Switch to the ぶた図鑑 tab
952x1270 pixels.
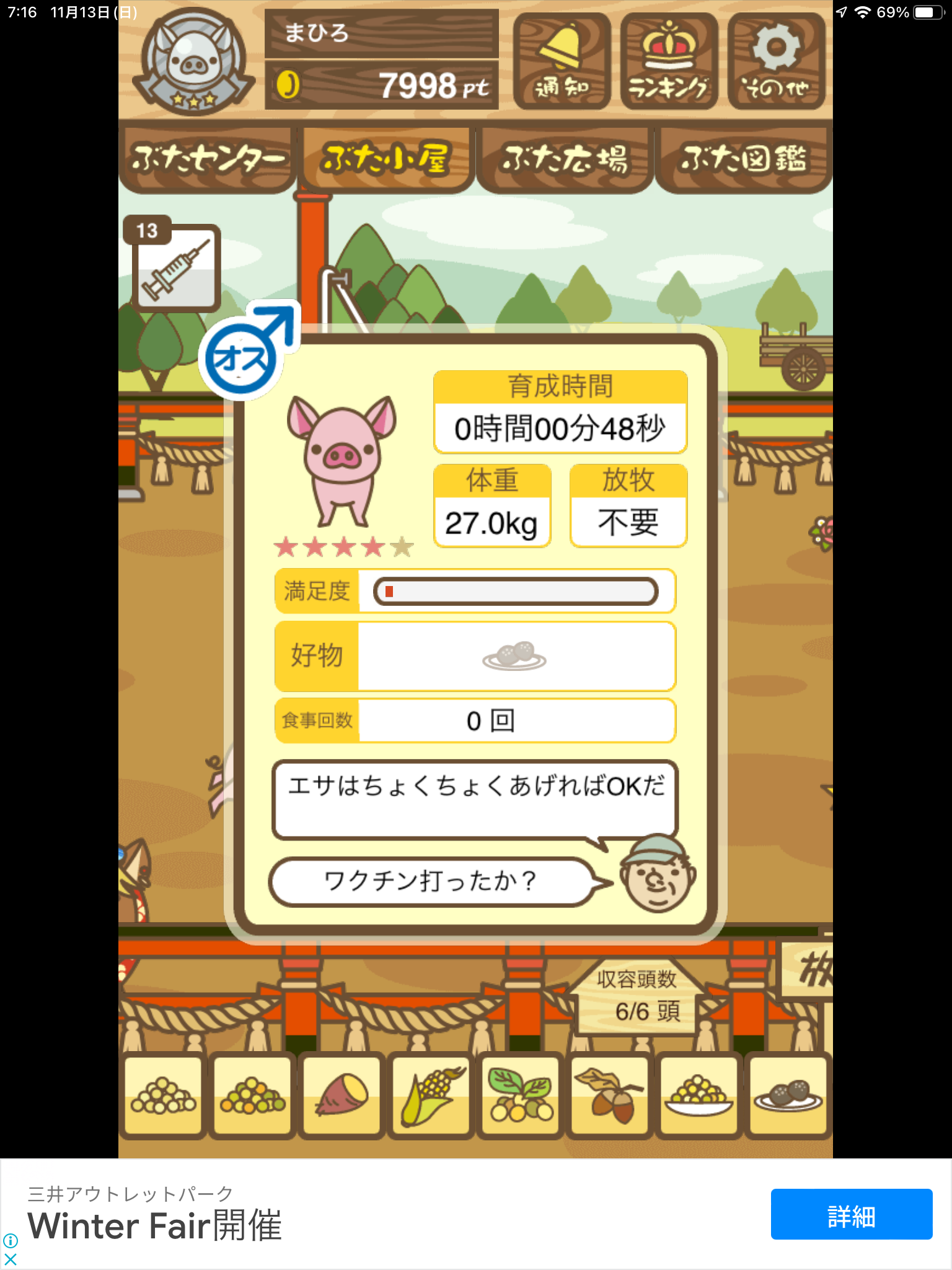(x=744, y=160)
